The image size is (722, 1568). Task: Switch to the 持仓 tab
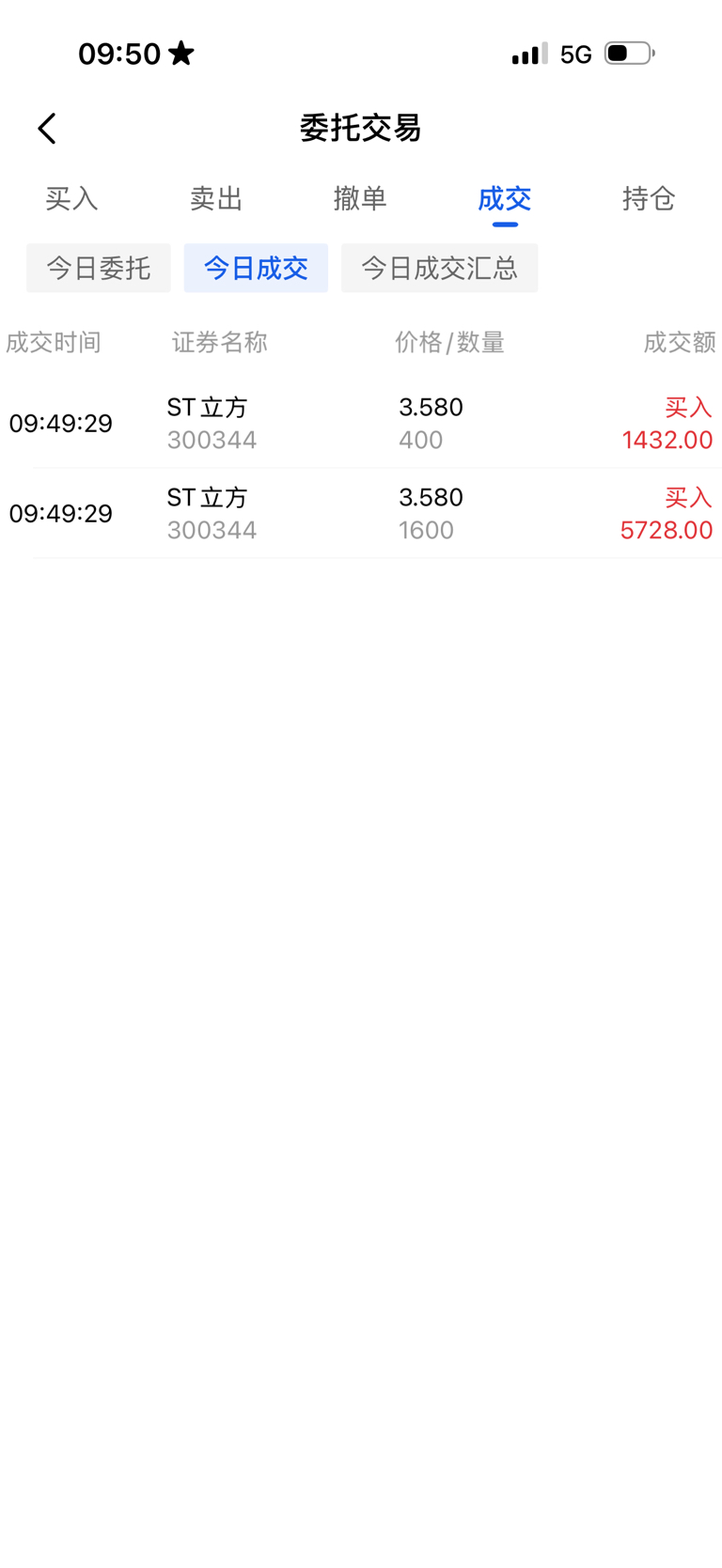click(649, 198)
